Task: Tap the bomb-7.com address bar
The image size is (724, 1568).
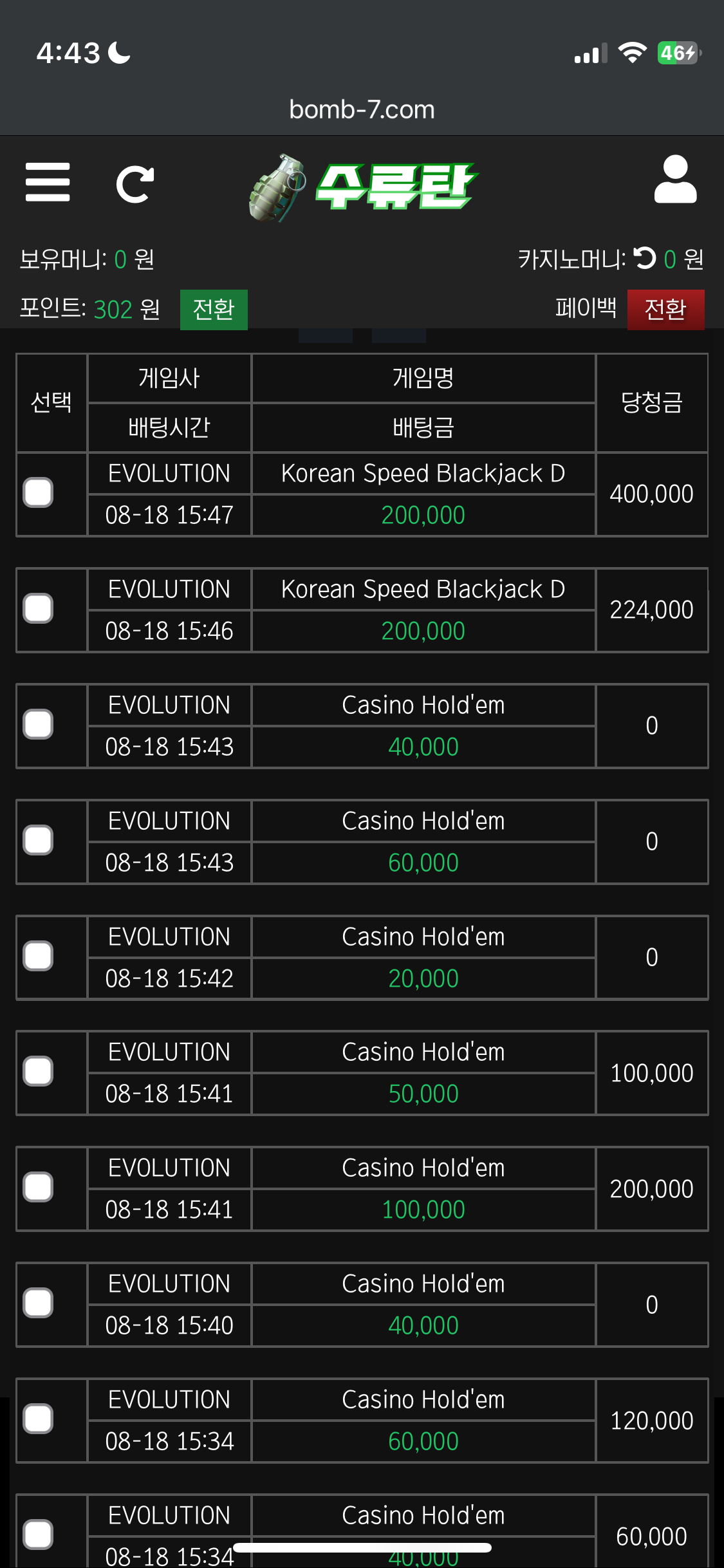Action: (x=362, y=109)
